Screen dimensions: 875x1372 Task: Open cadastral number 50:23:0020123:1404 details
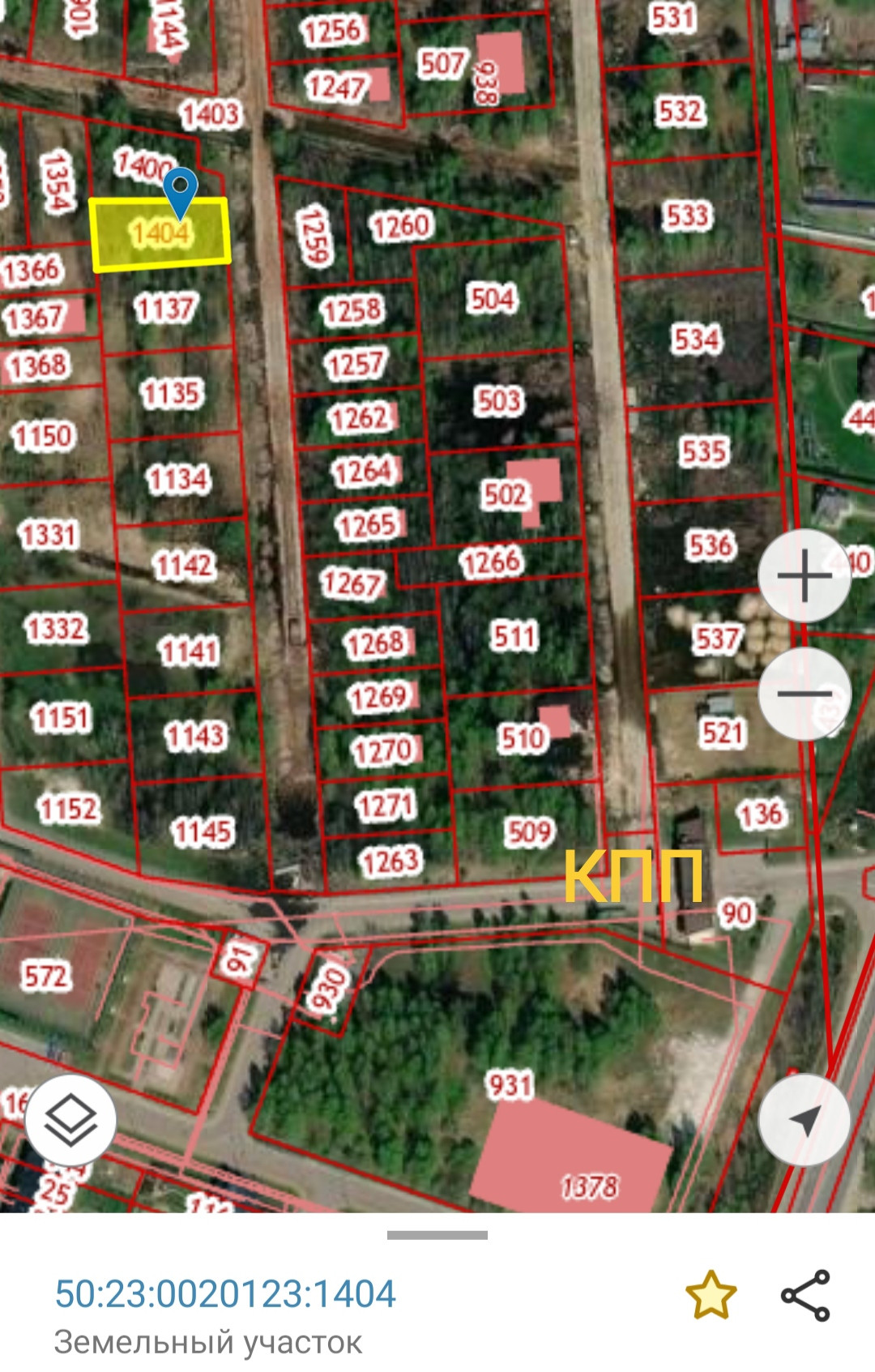tap(225, 1293)
